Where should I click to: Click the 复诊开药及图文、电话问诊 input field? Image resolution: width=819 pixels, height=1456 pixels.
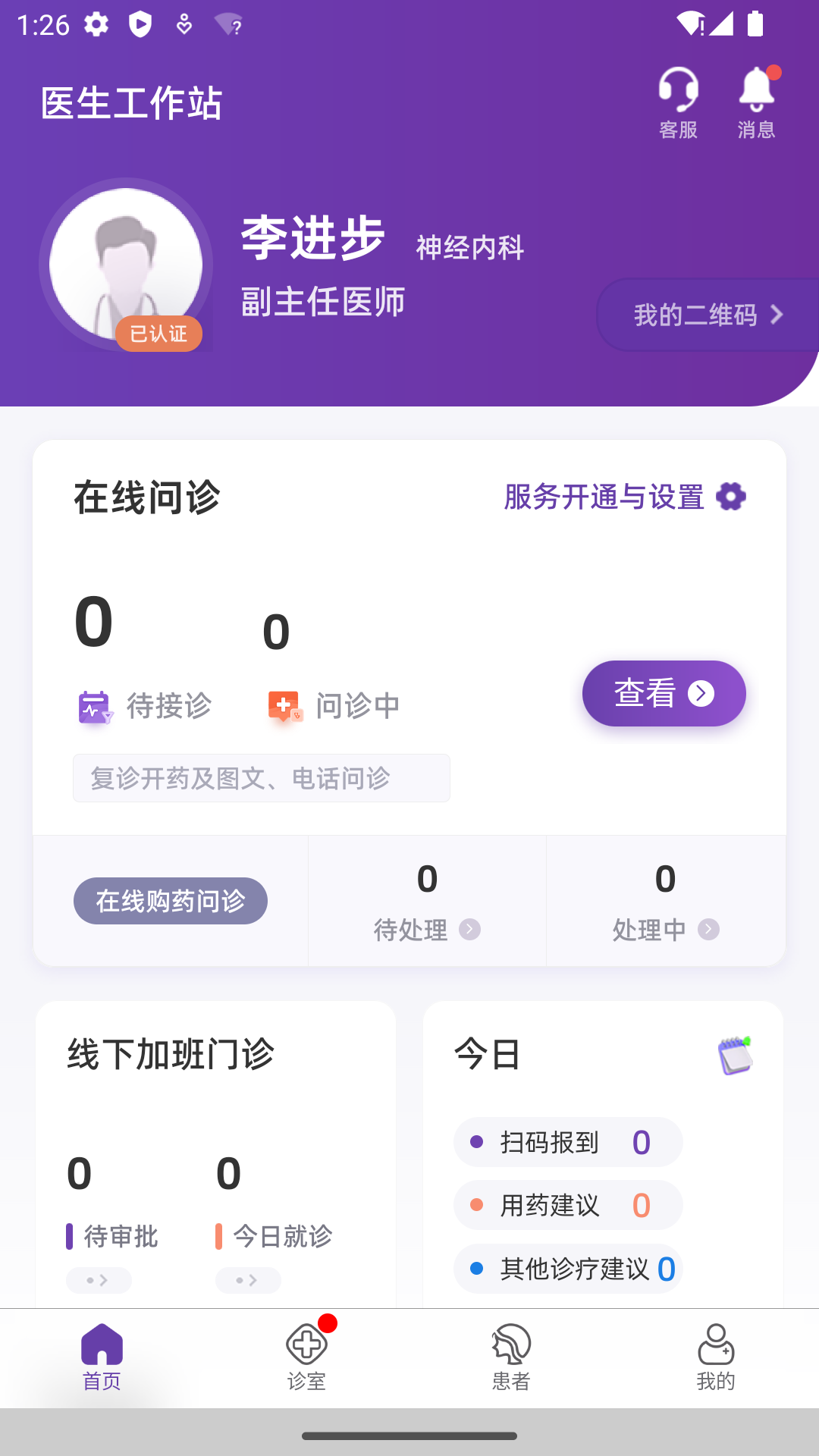coord(261,778)
